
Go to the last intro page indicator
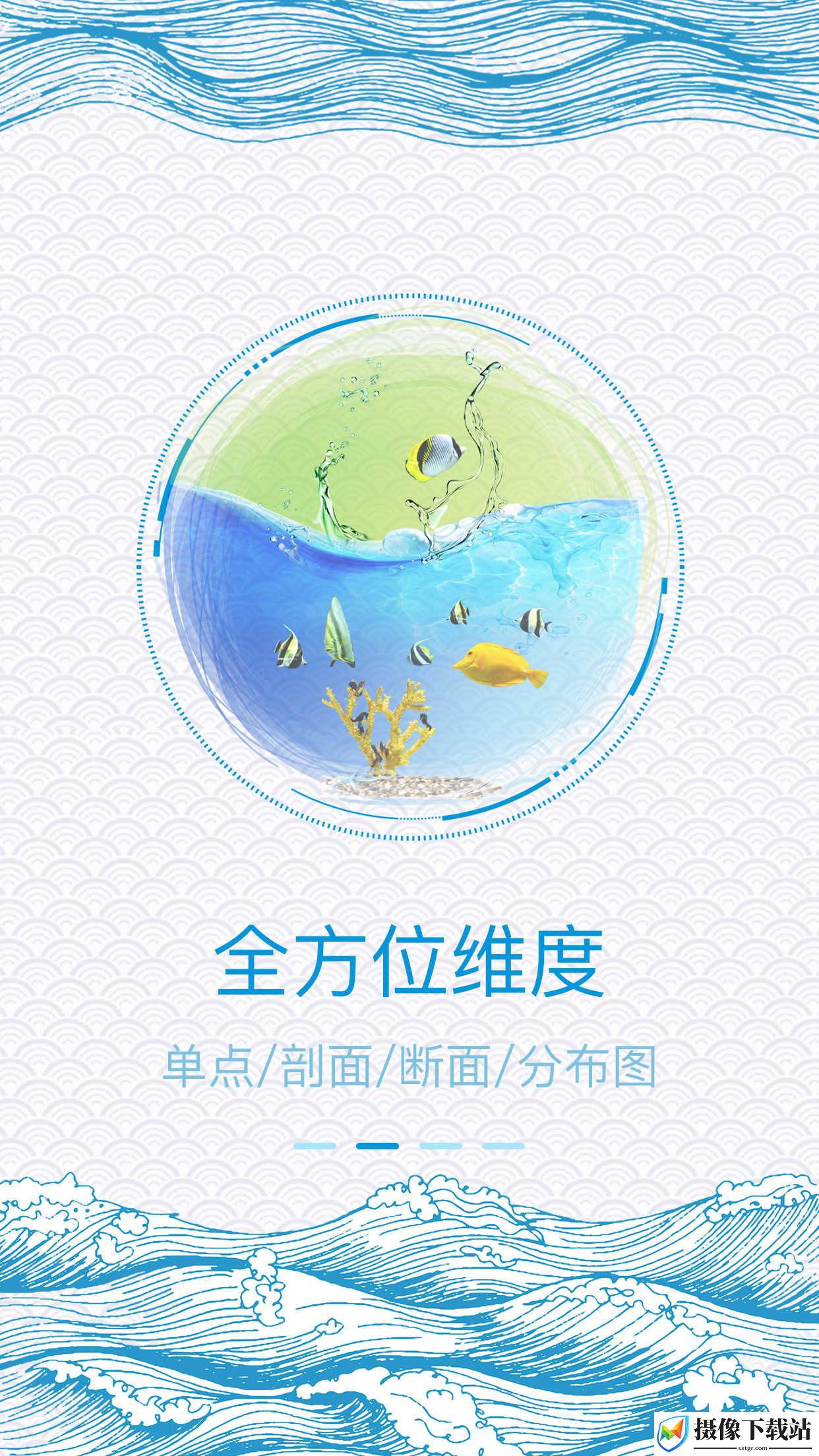coord(504,1146)
